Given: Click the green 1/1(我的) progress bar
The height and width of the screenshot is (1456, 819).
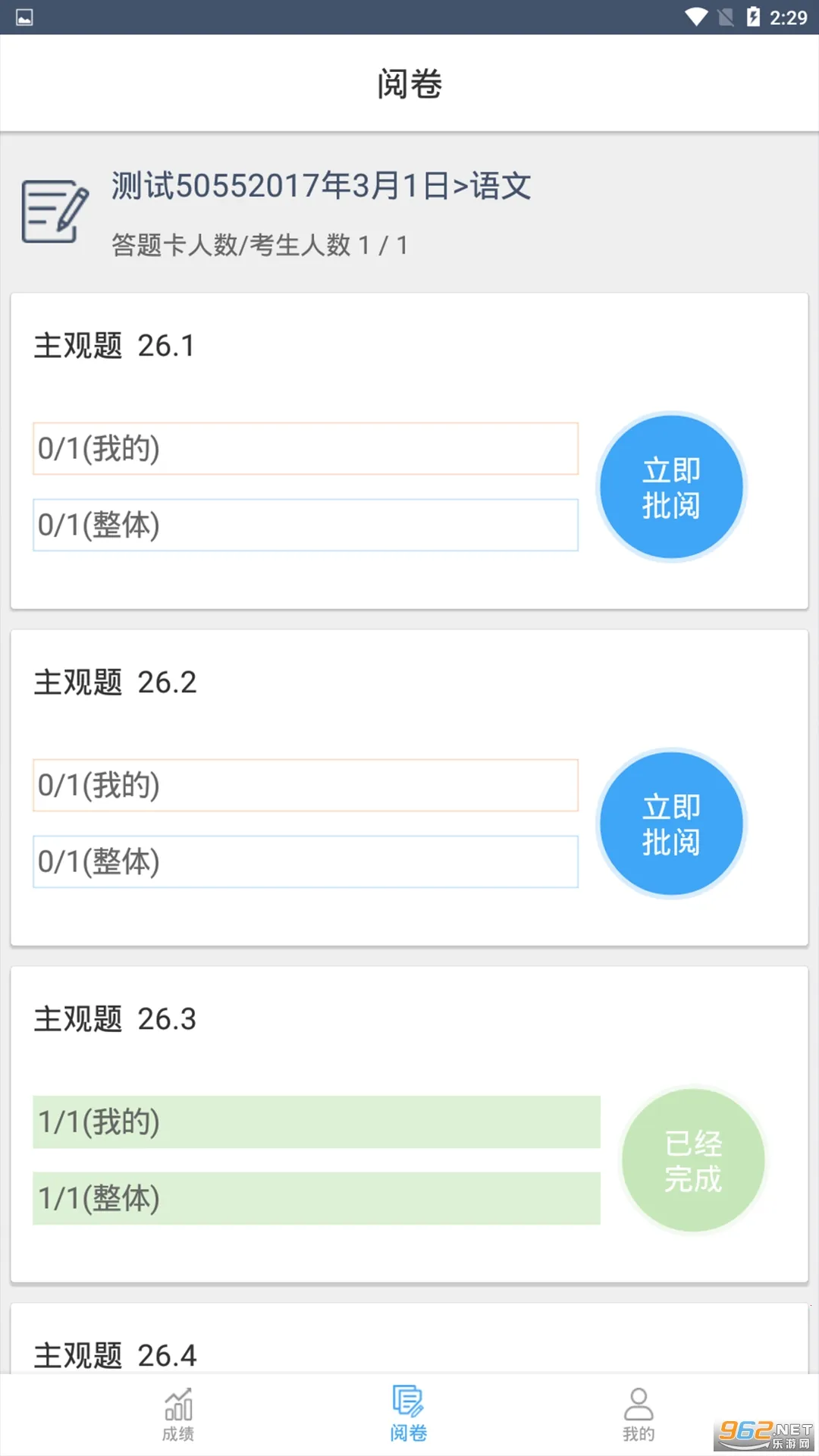Looking at the screenshot, I should click(316, 1123).
